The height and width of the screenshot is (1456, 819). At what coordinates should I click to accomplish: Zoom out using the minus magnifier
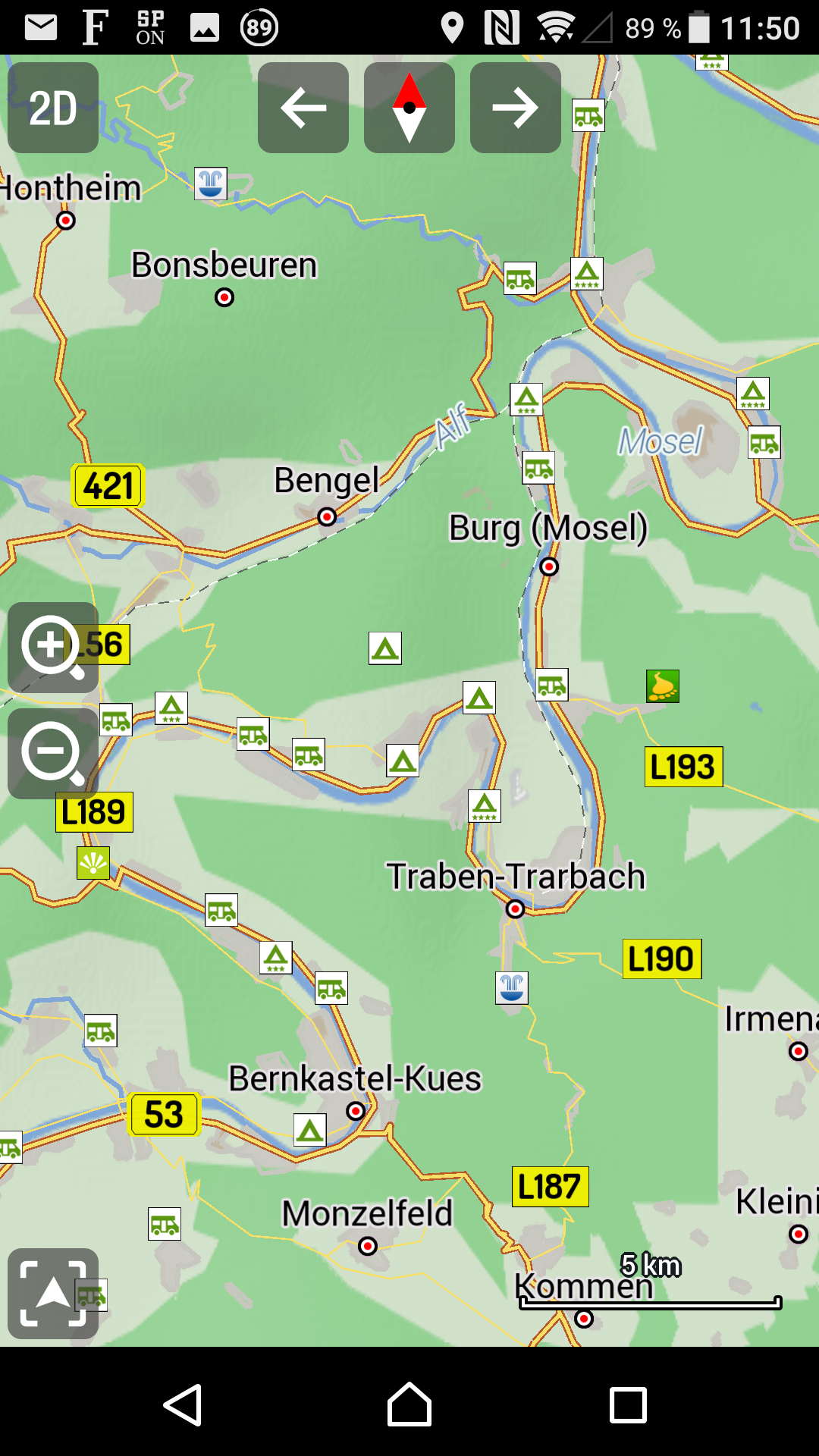(x=52, y=753)
